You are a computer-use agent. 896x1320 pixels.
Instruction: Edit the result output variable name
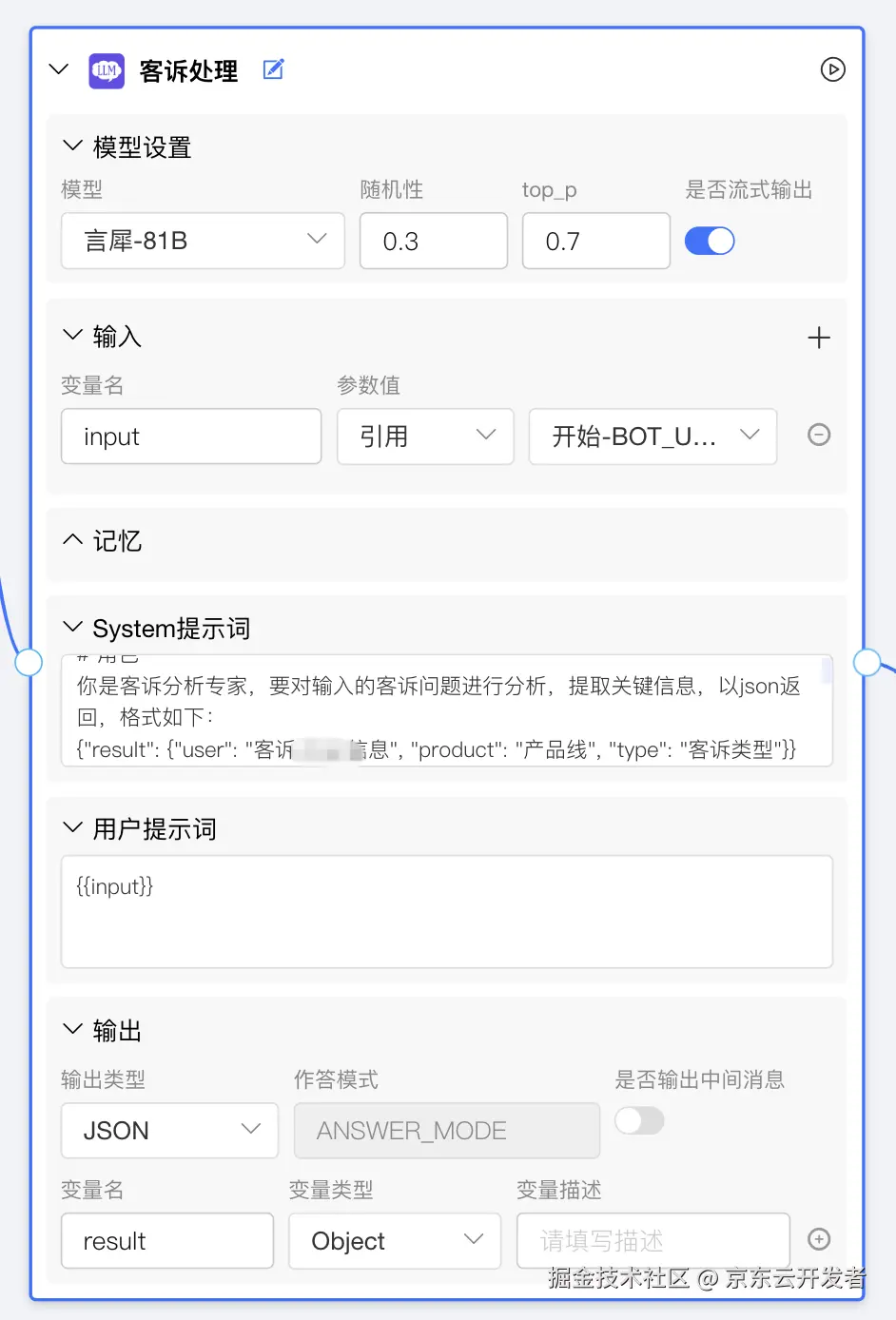click(x=167, y=1241)
